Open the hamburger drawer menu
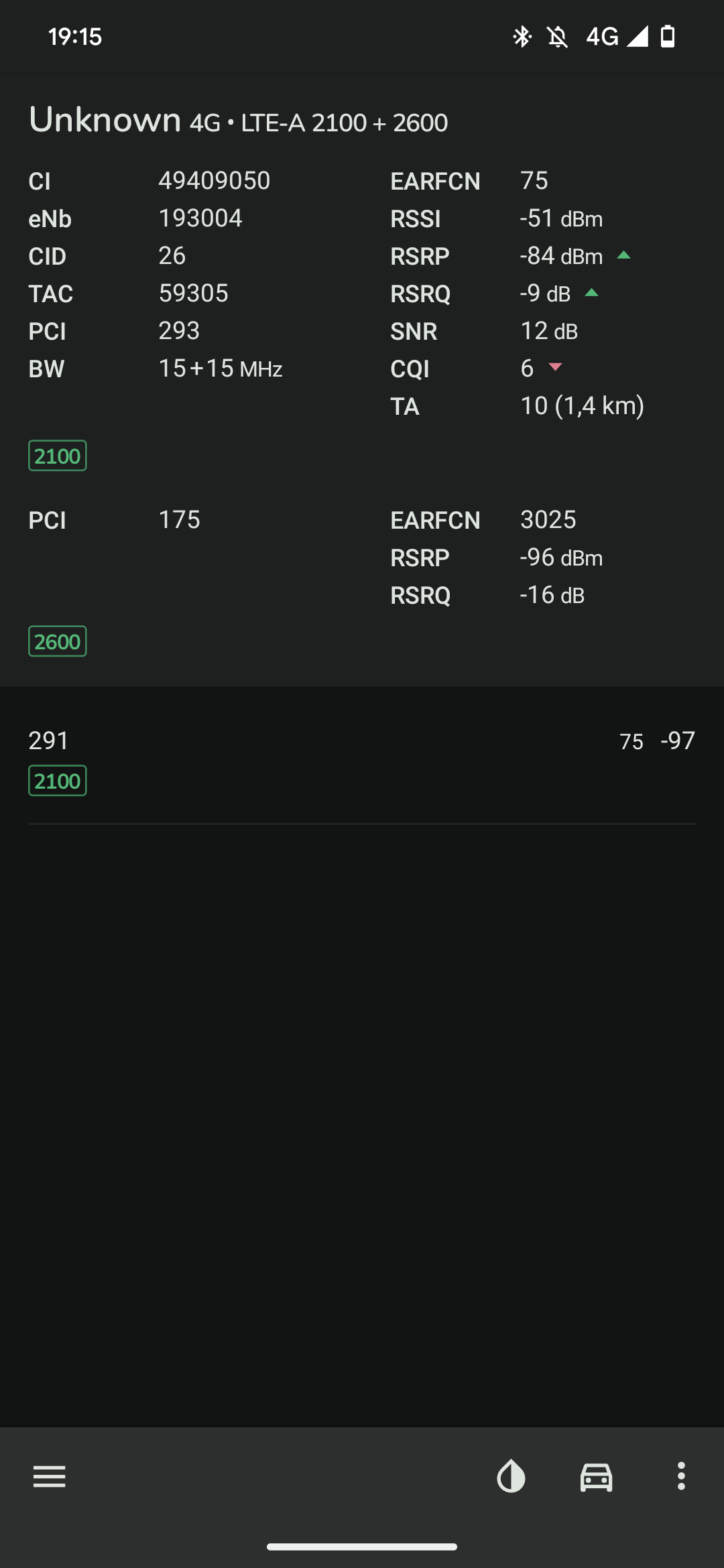This screenshot has width=724, height=1568. click(x=50, y=1476)
